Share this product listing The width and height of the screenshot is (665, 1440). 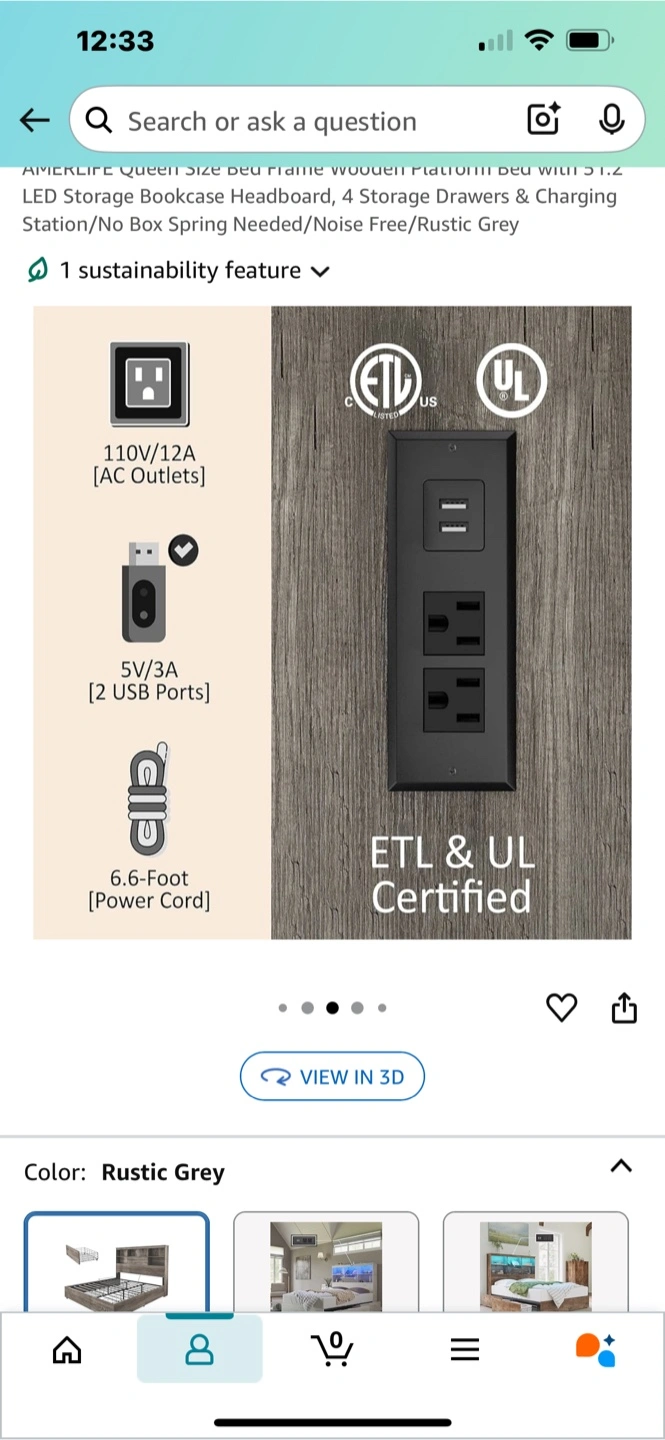624,1008
